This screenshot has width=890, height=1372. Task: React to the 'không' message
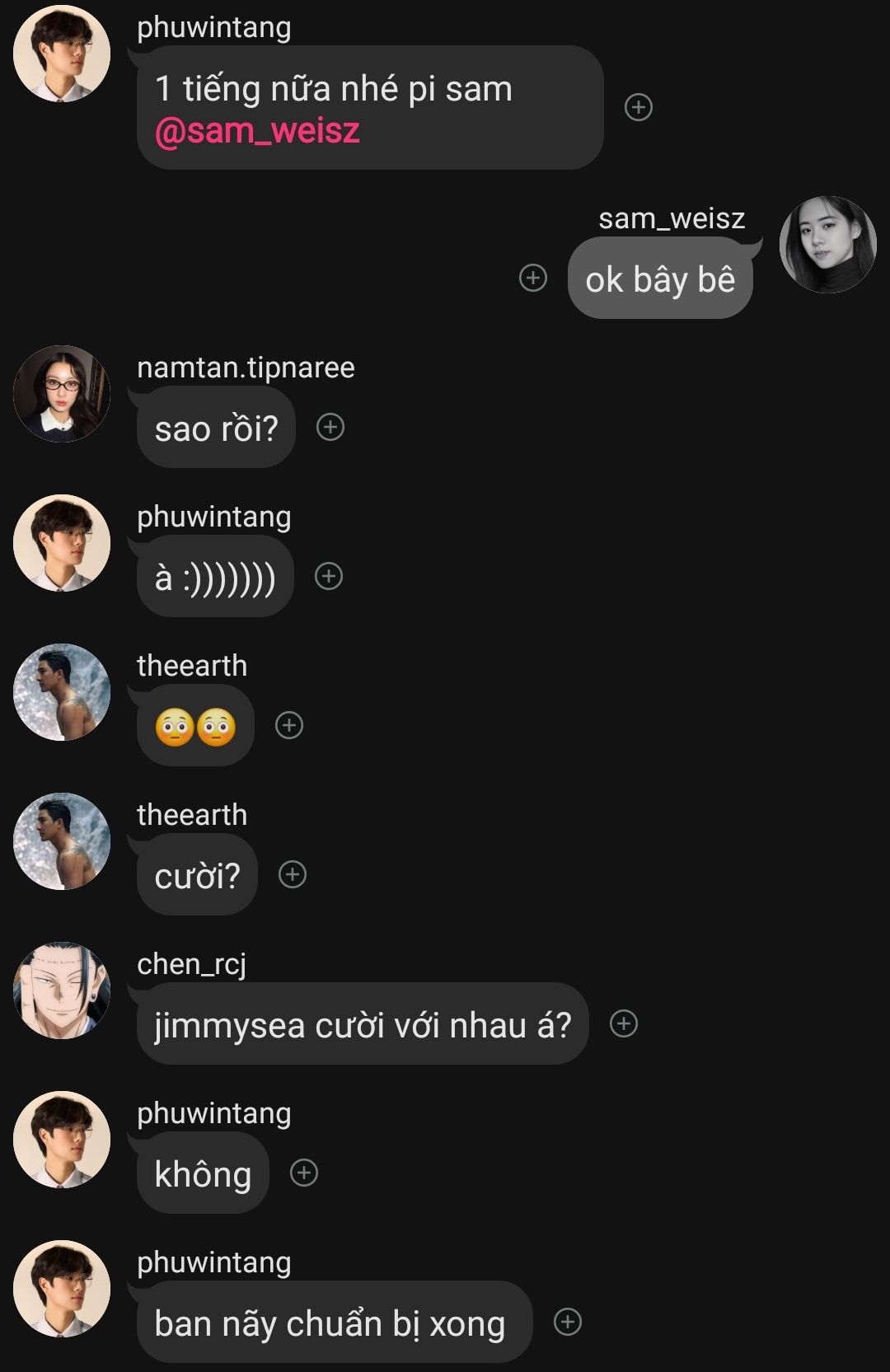[304, 1173]
